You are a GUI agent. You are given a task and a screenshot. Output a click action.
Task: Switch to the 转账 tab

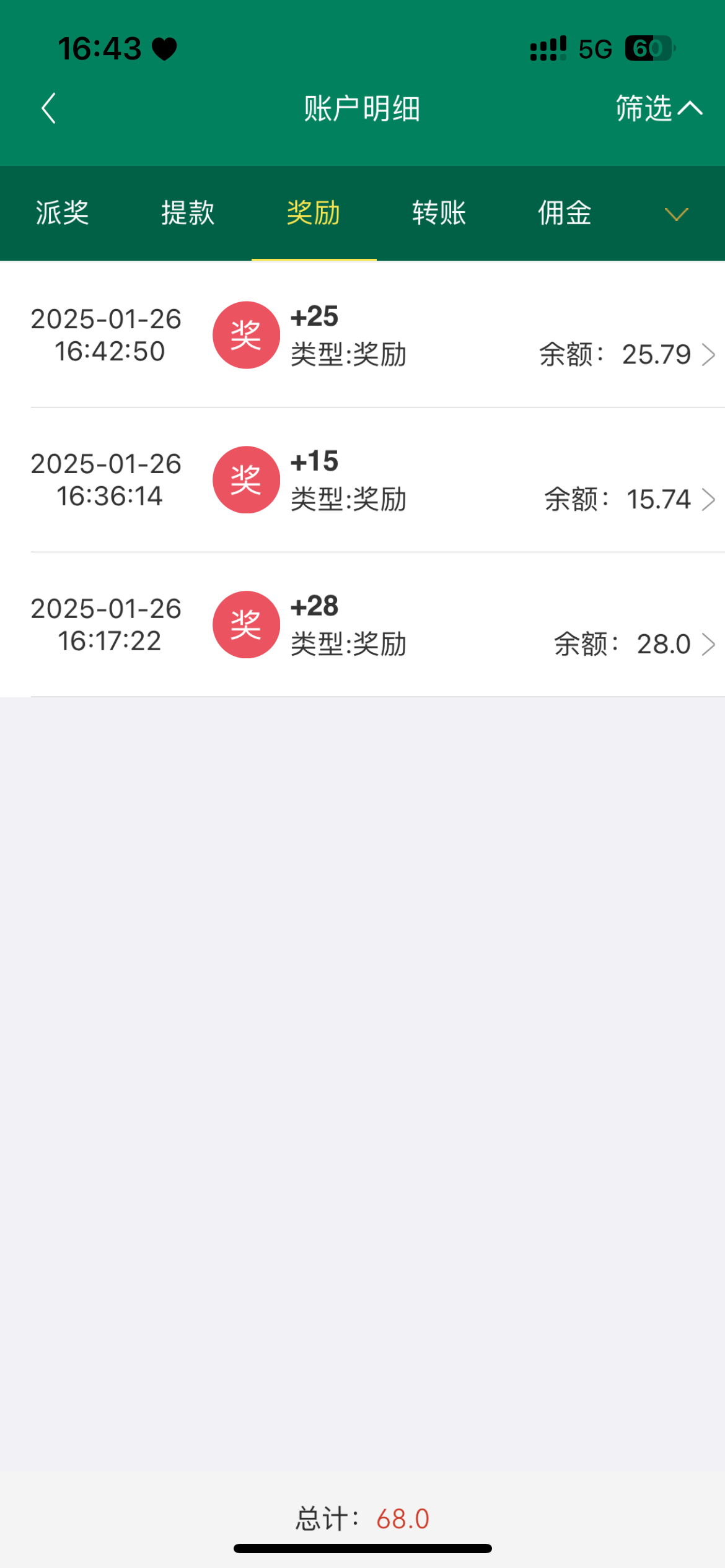coord(439,213)
